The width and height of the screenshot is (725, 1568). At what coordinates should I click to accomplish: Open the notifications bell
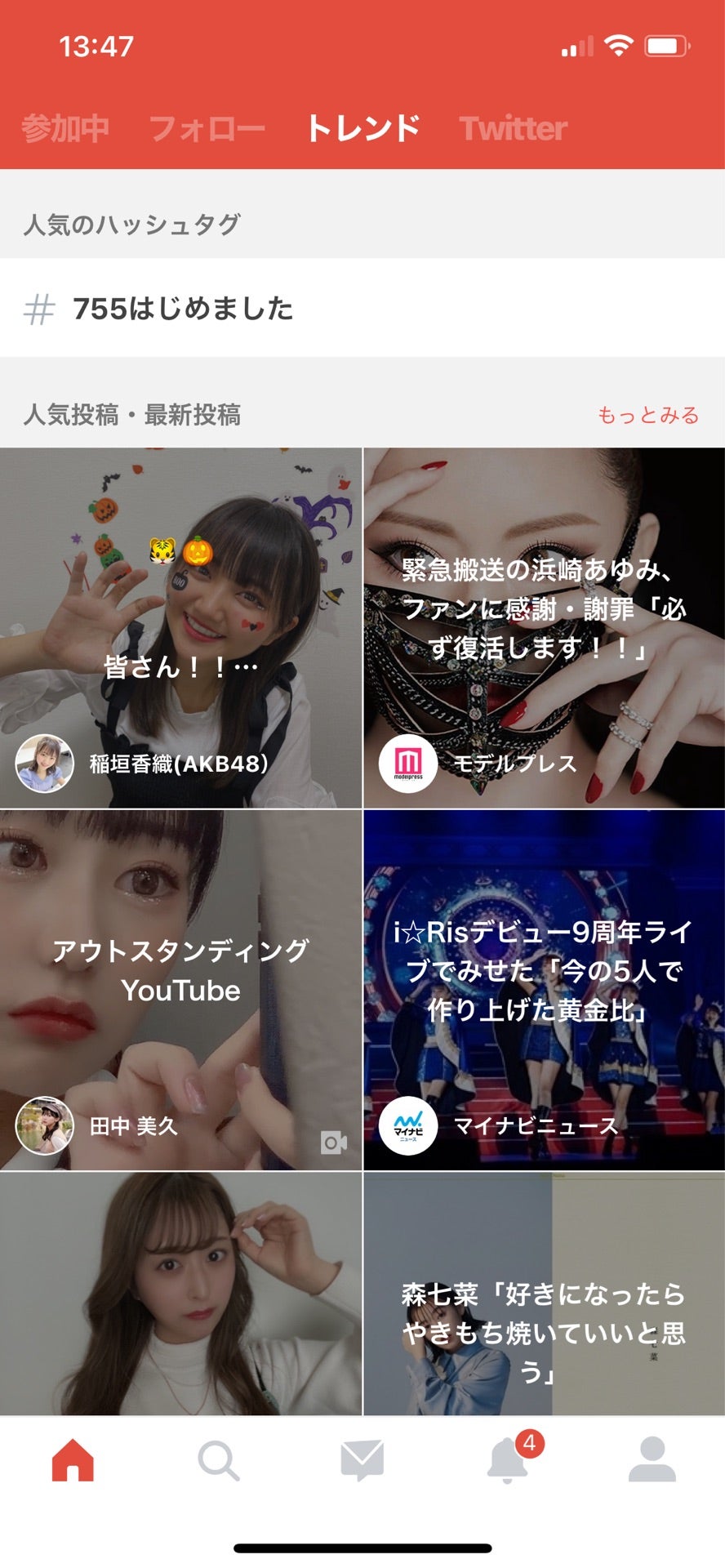point(508,1459)
